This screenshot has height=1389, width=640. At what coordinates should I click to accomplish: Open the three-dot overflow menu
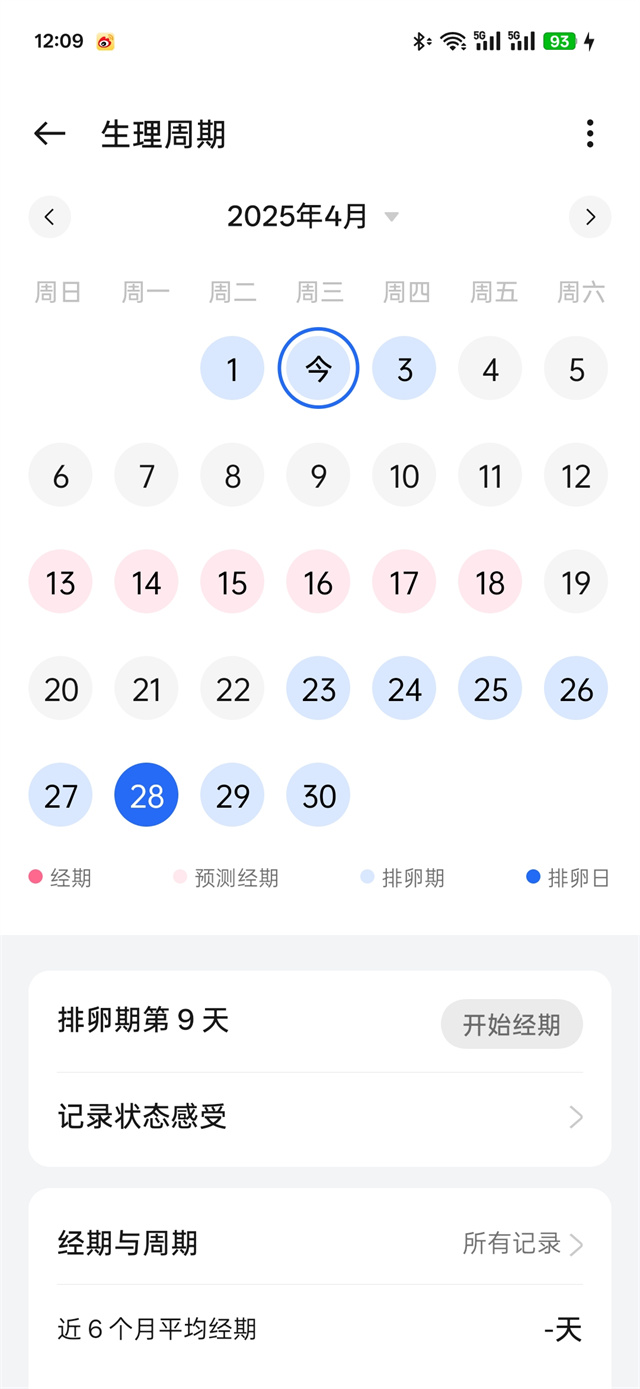[x=590, y=134]
